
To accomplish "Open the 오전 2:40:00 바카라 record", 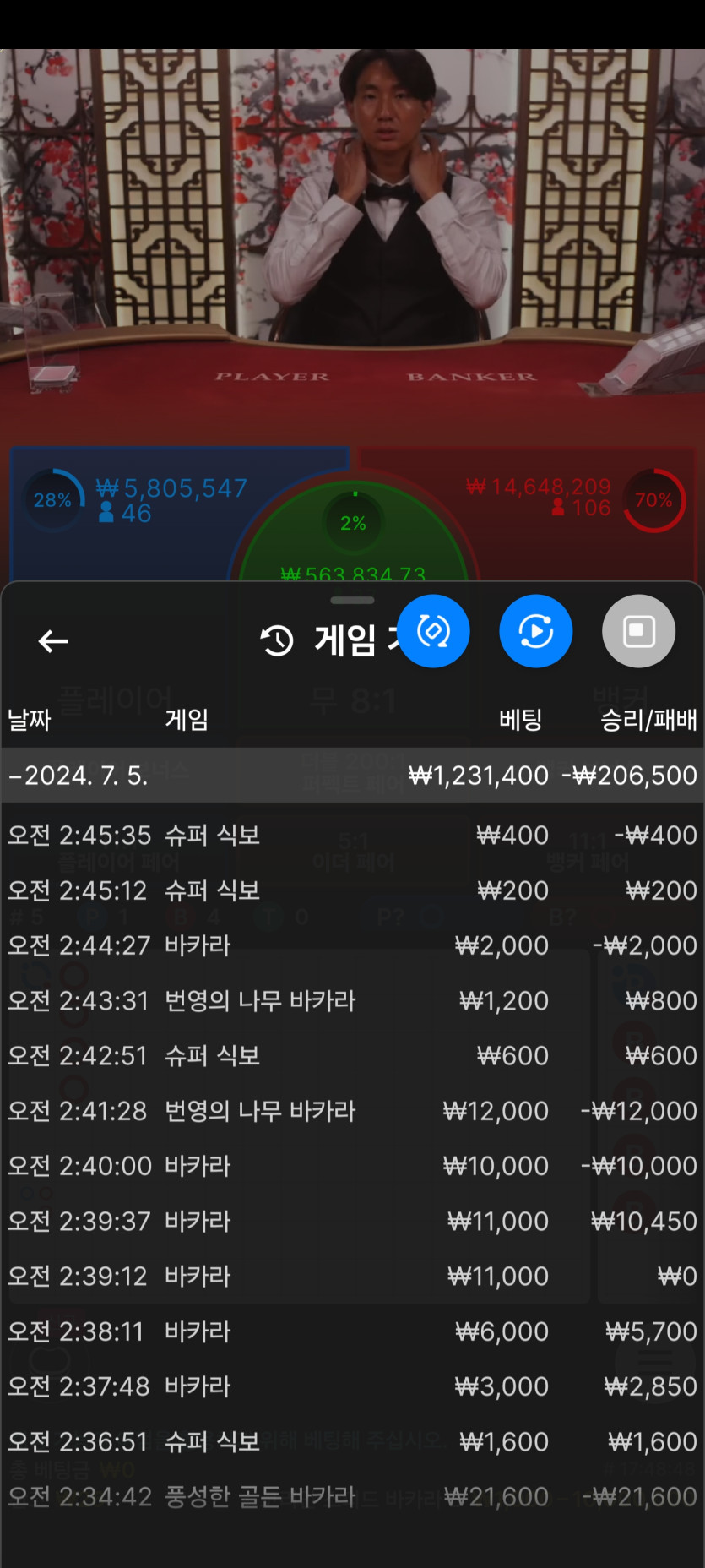I will click(x=352, y=1167).
